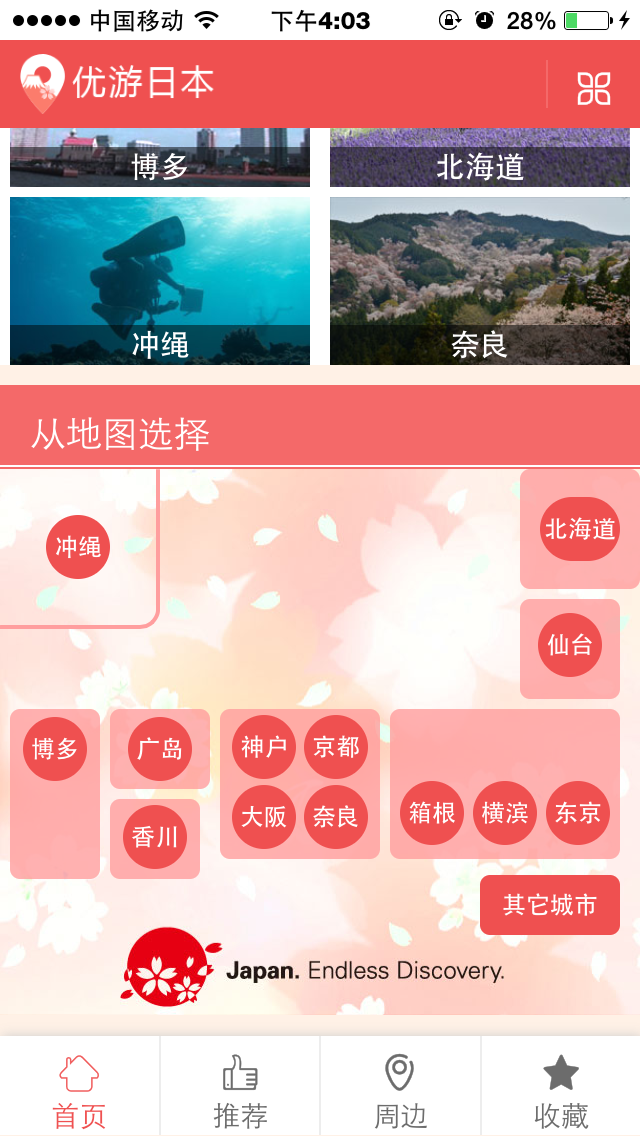Switch to the 推荐 tab
The height and width of the screenshot is (1136, 640).
point(240,1086)
